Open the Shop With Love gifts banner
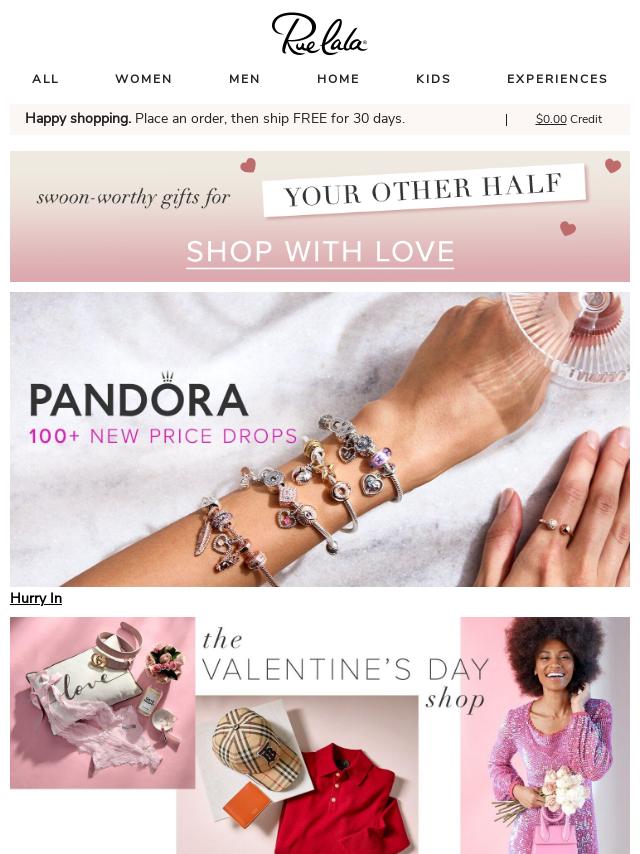640x854 pixels. [320, 217]
